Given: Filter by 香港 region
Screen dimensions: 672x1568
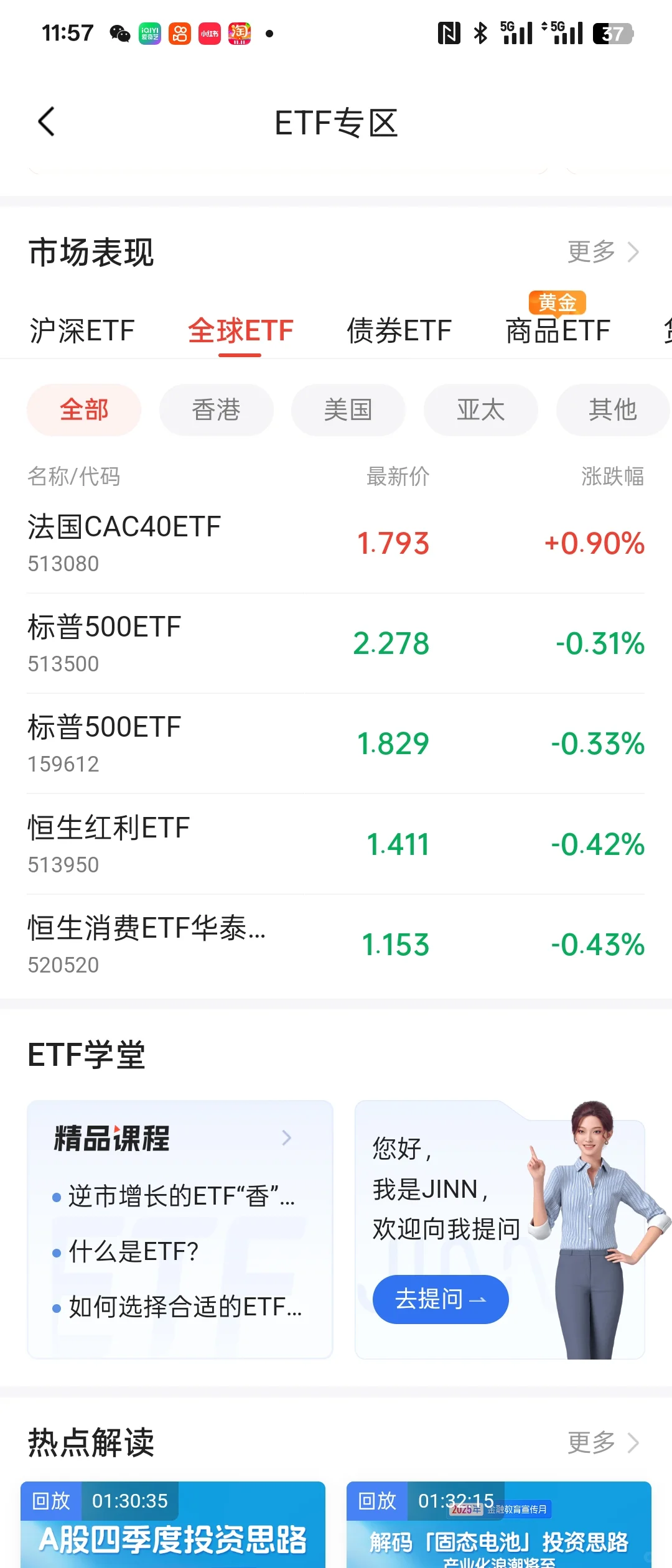Looking at the screenshot, I should coord(216,410).
